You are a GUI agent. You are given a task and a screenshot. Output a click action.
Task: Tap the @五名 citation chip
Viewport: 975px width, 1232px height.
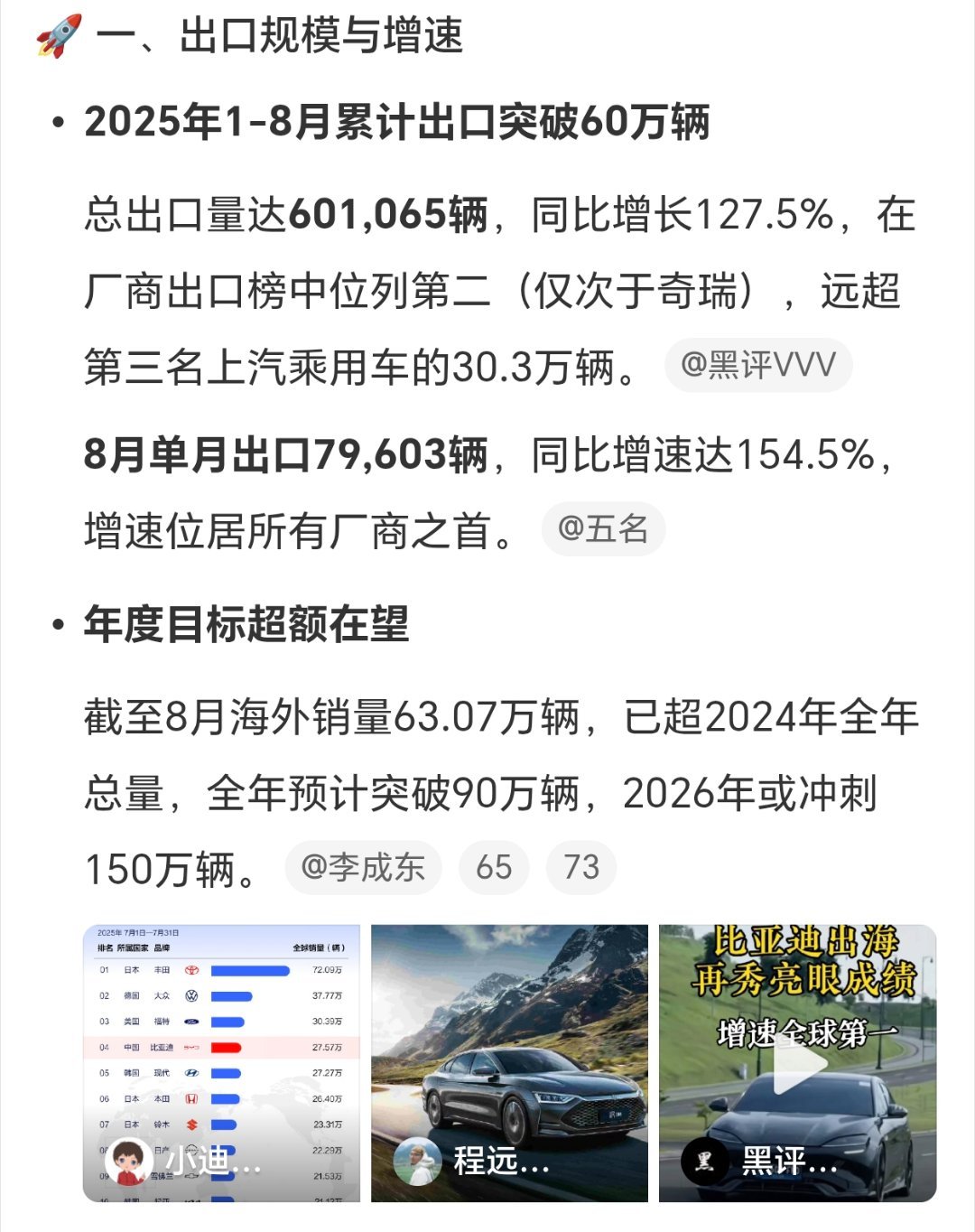603,529
